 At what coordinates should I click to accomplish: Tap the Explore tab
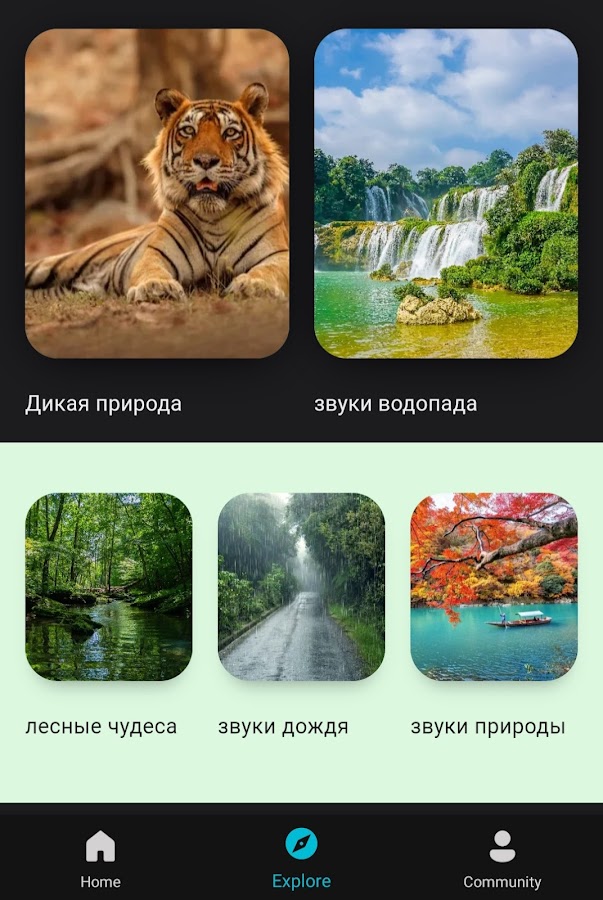301,858
